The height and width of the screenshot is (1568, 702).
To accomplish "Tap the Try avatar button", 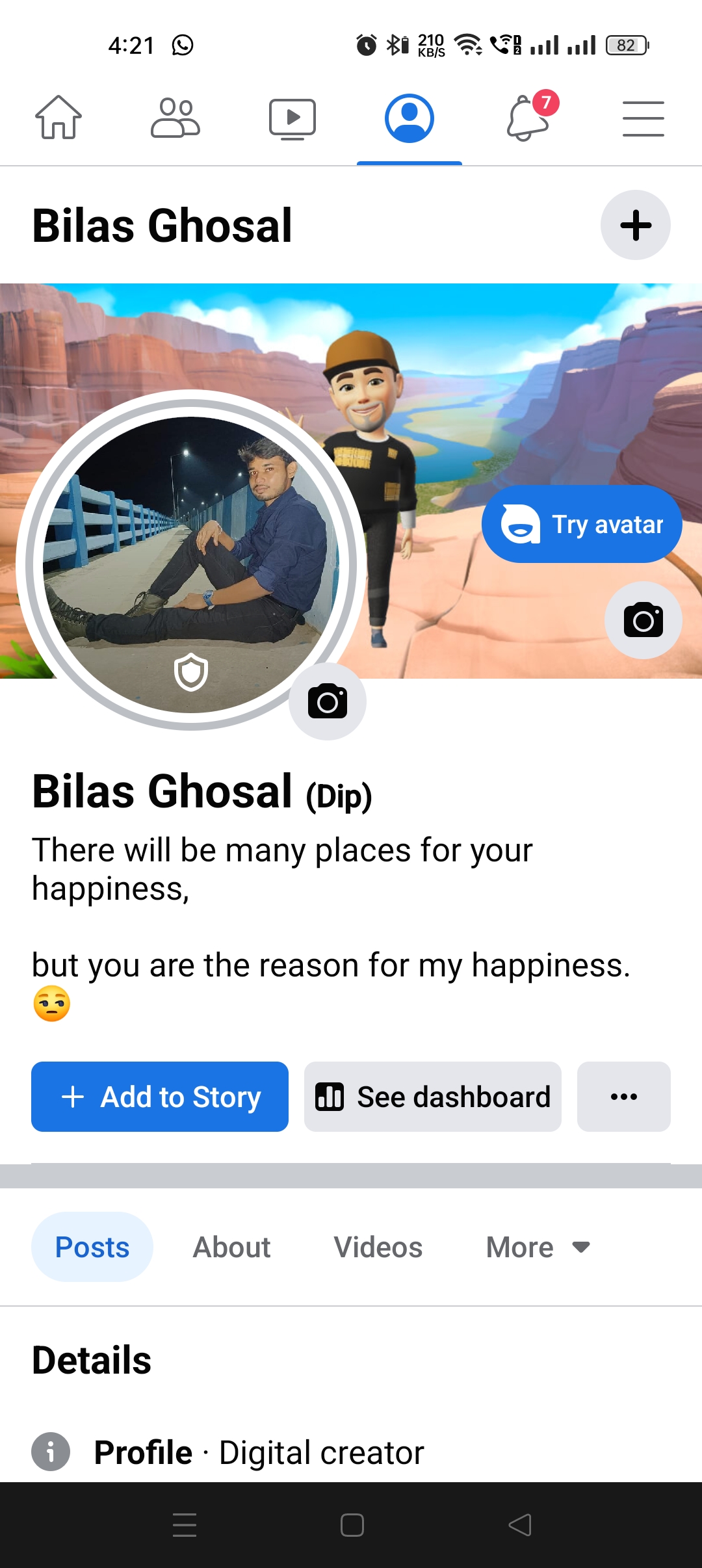I will 582,524.
